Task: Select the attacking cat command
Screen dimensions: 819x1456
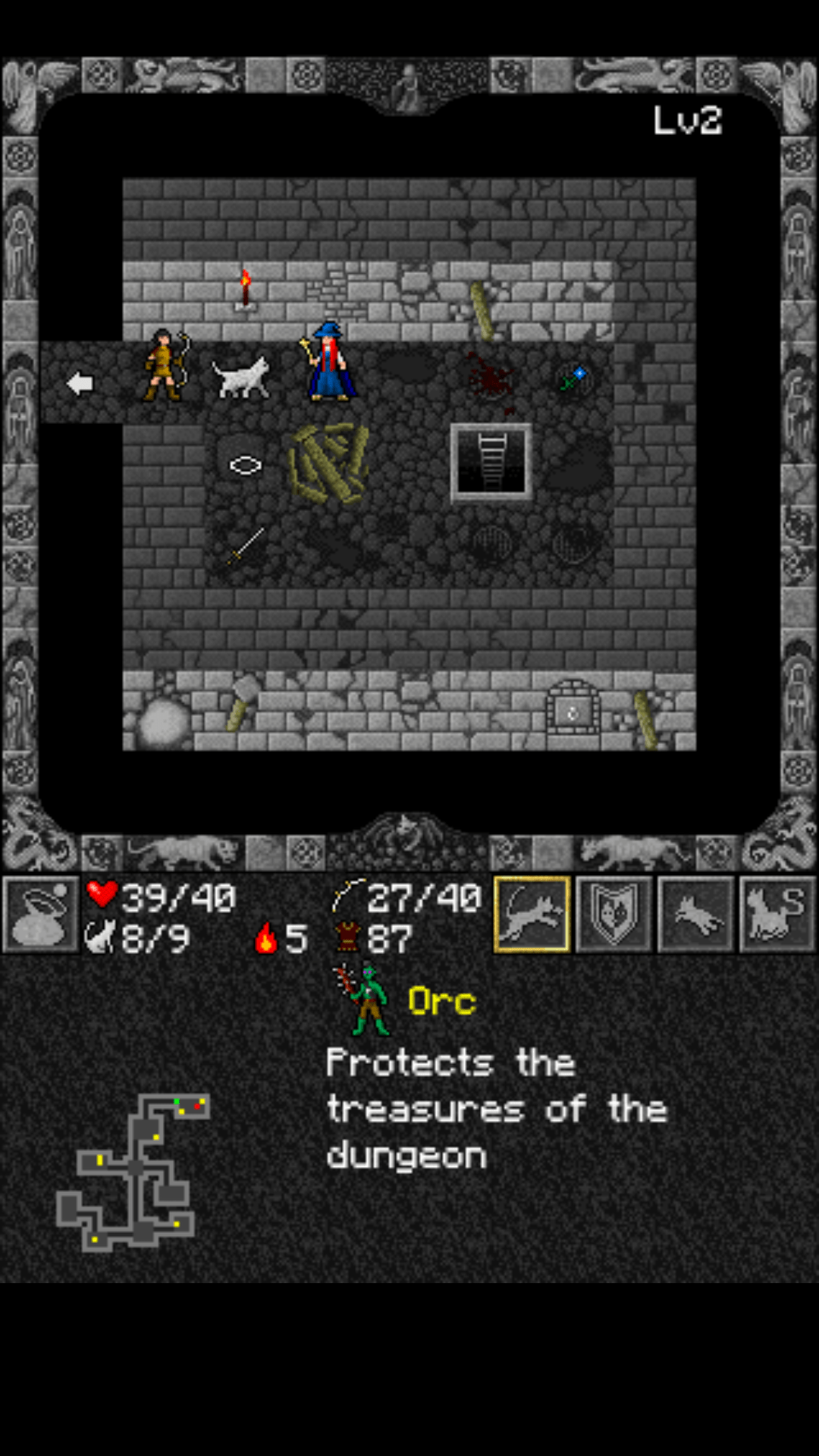Action: tap(532, 915)
